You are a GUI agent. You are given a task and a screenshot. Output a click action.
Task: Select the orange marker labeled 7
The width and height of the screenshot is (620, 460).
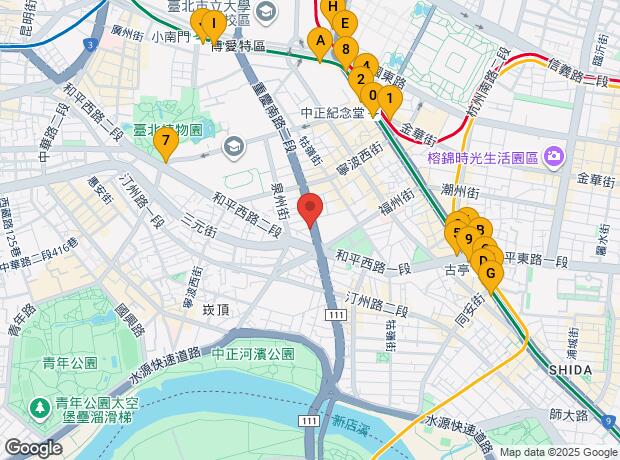coord(165,142)
